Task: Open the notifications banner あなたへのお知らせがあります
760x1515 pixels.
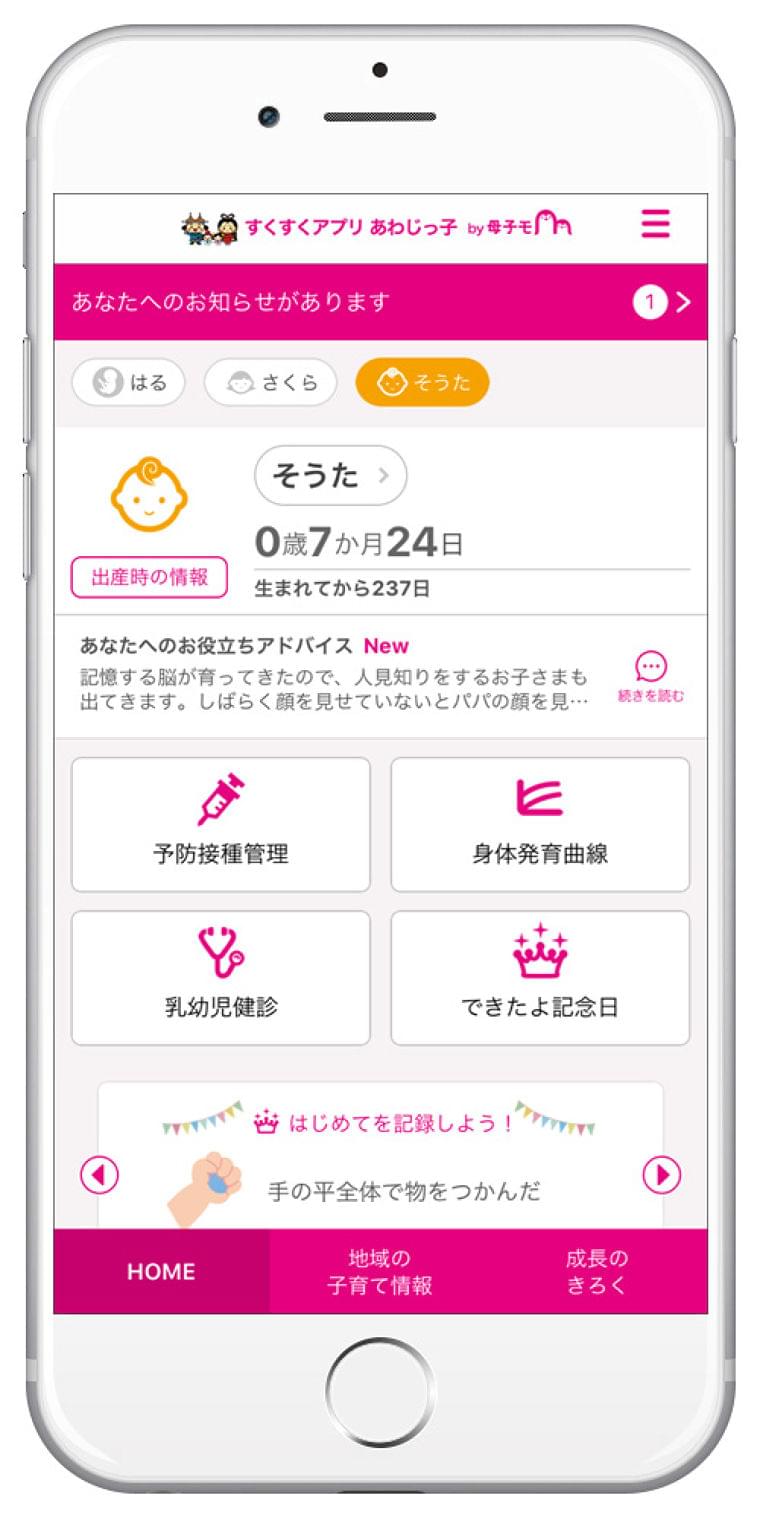Action: (380, 302)
